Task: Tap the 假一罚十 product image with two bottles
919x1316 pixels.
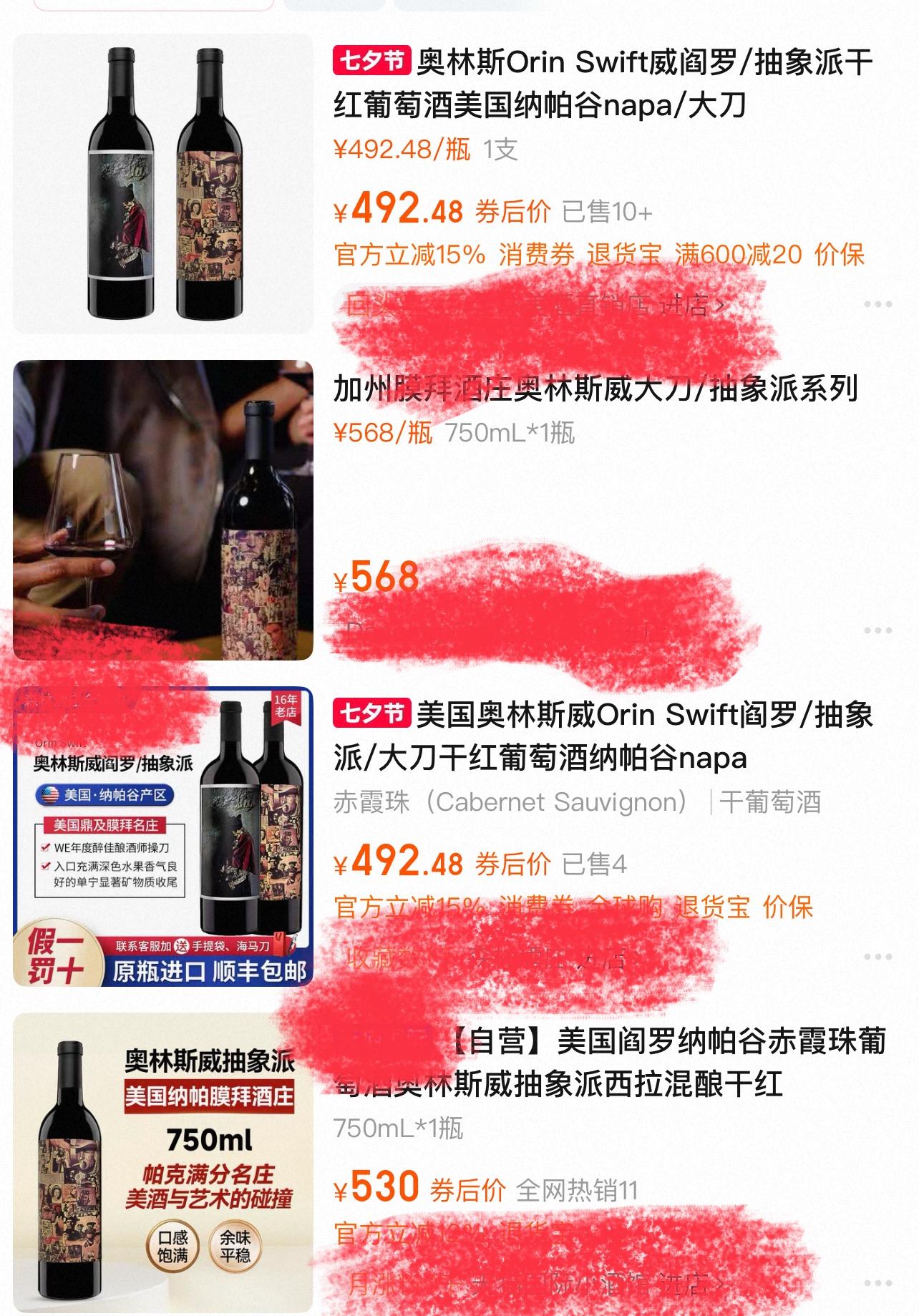Action: click(163, 837)
